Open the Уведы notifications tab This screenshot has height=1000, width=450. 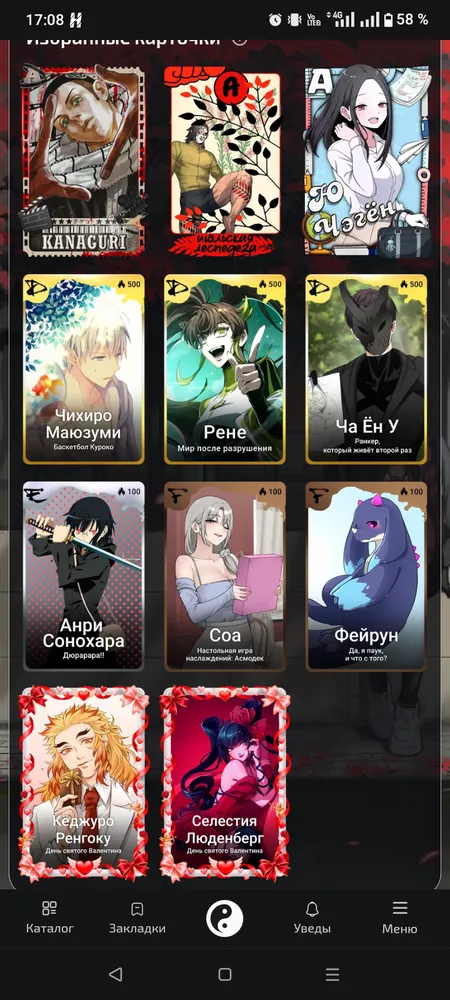tap(312, 918)
